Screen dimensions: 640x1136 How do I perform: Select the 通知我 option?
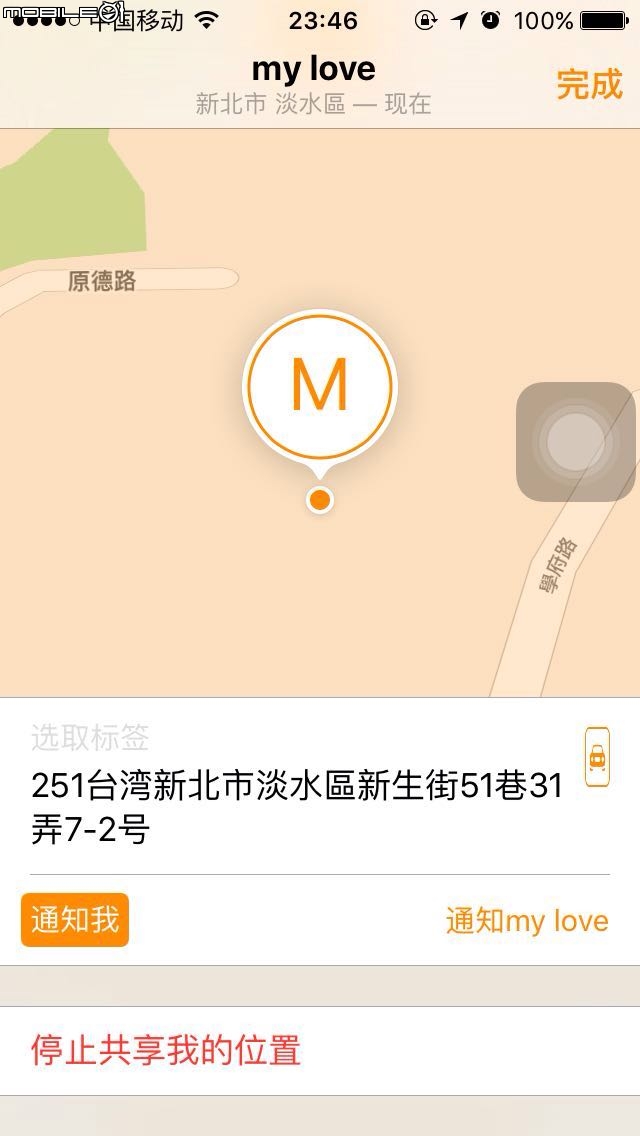click(75, 920)
